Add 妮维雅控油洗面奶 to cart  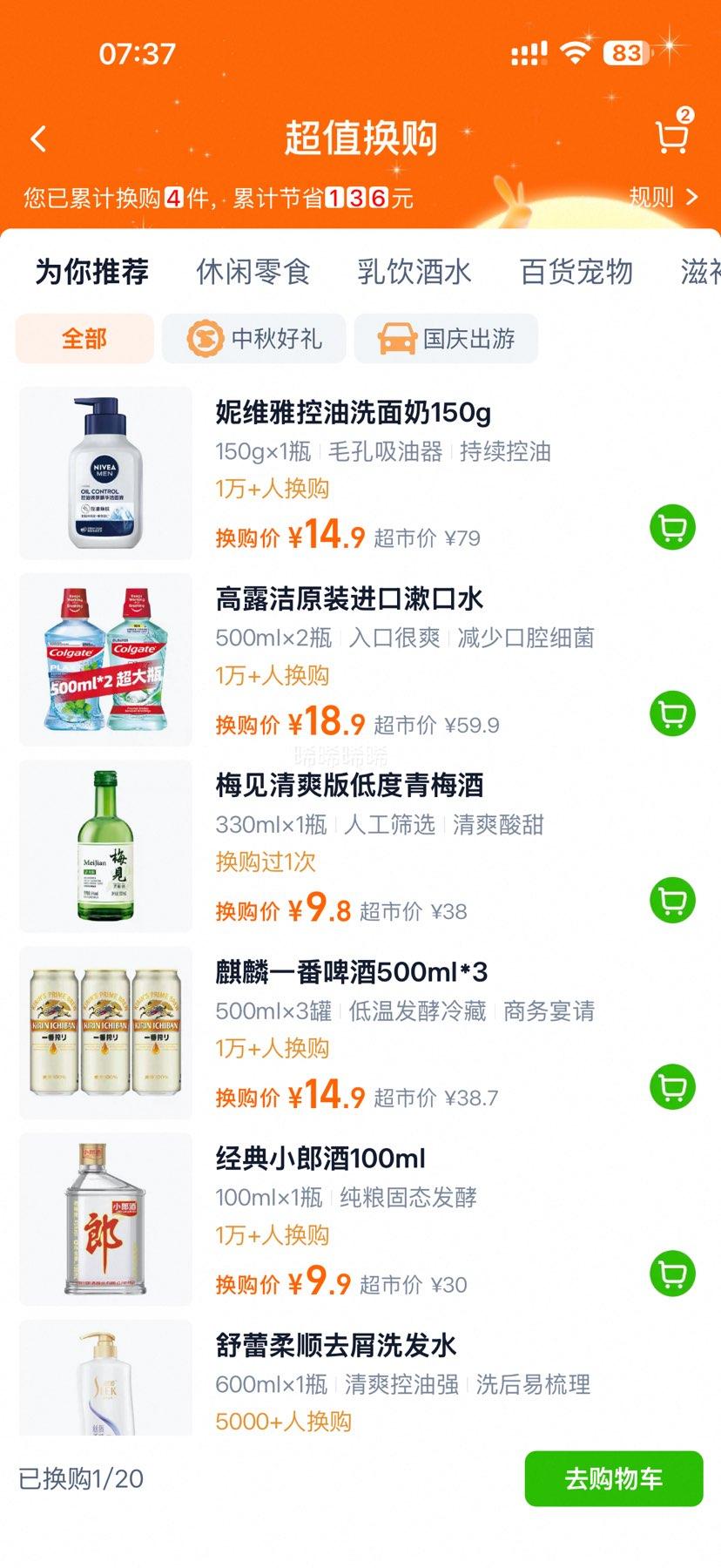click(672, 527)
